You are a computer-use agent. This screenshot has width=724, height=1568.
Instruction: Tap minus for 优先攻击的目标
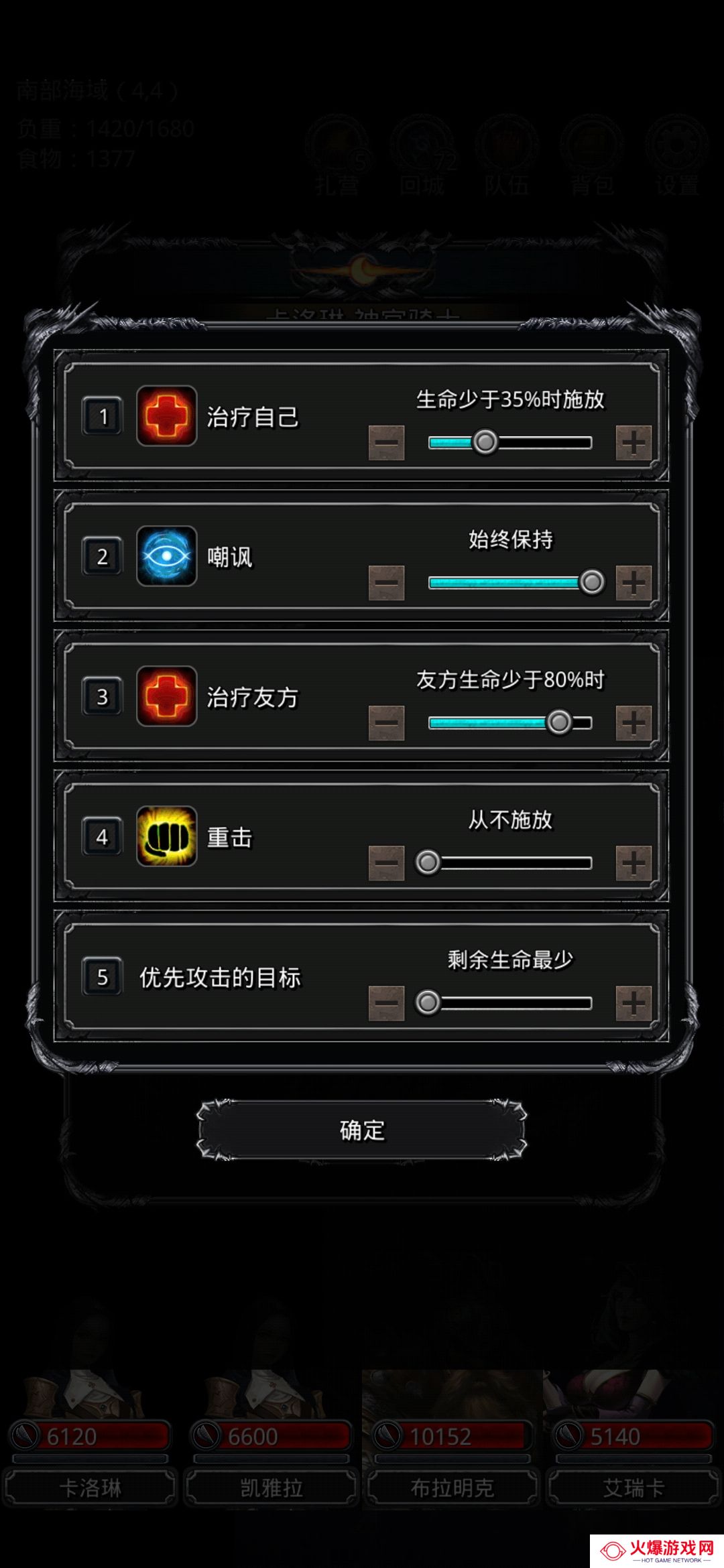click(386, 1003)
